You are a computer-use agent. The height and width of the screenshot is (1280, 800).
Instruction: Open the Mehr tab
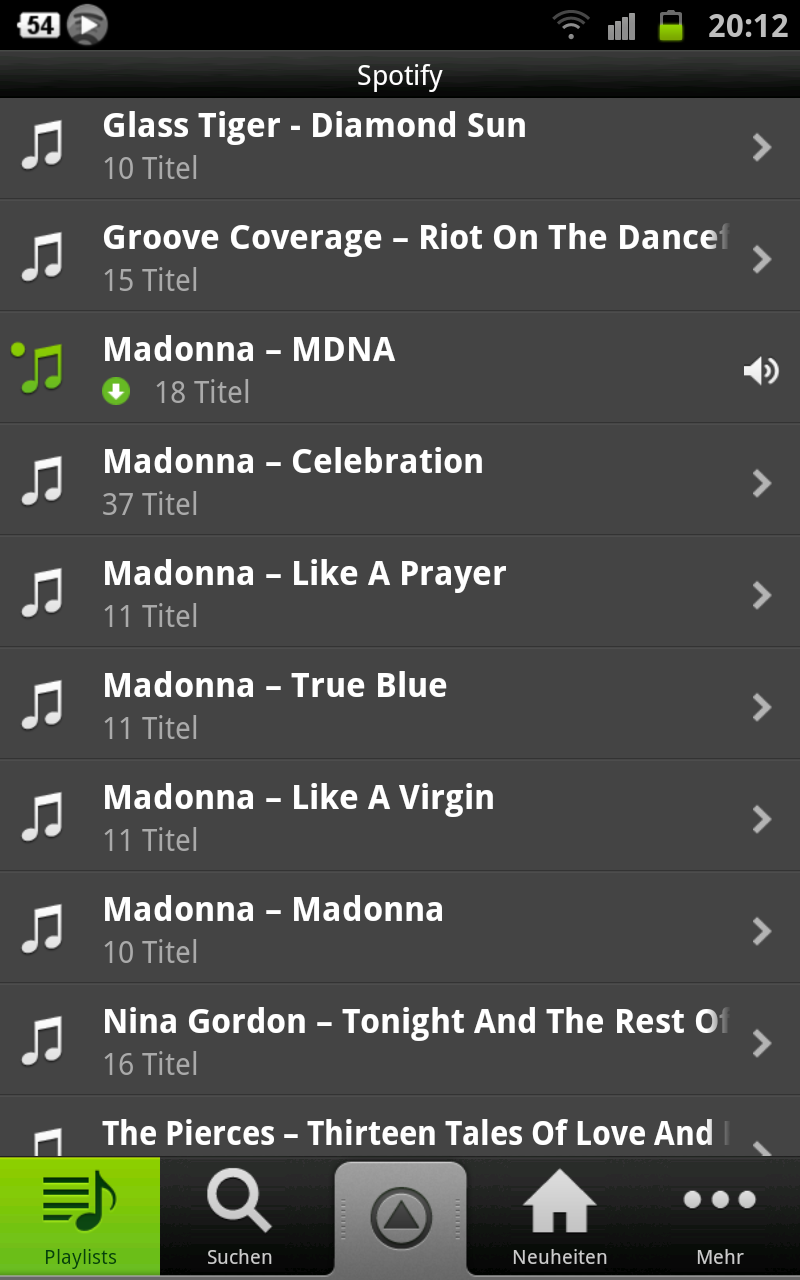pyautogui.click(x=720, y=1218)
